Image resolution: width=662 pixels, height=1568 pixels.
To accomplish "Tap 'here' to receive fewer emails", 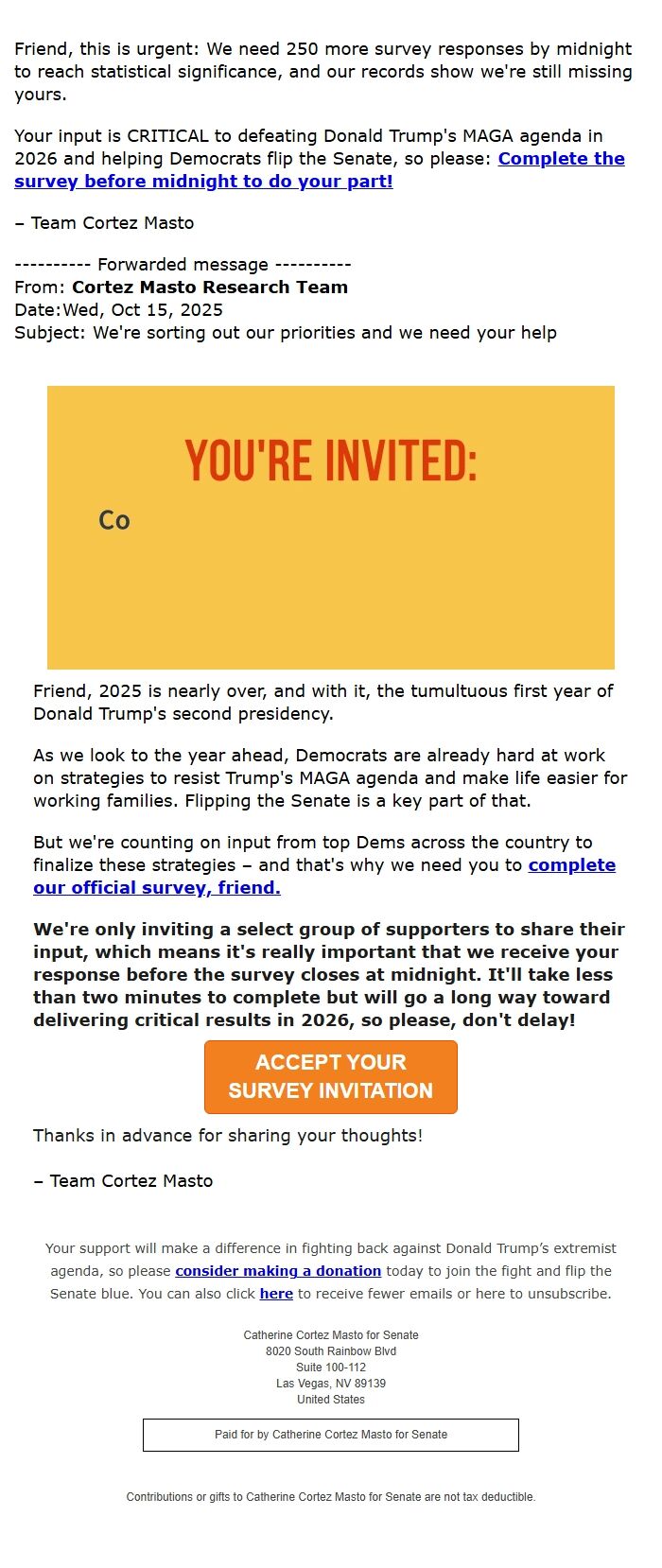I will [x=276, y=1294].
